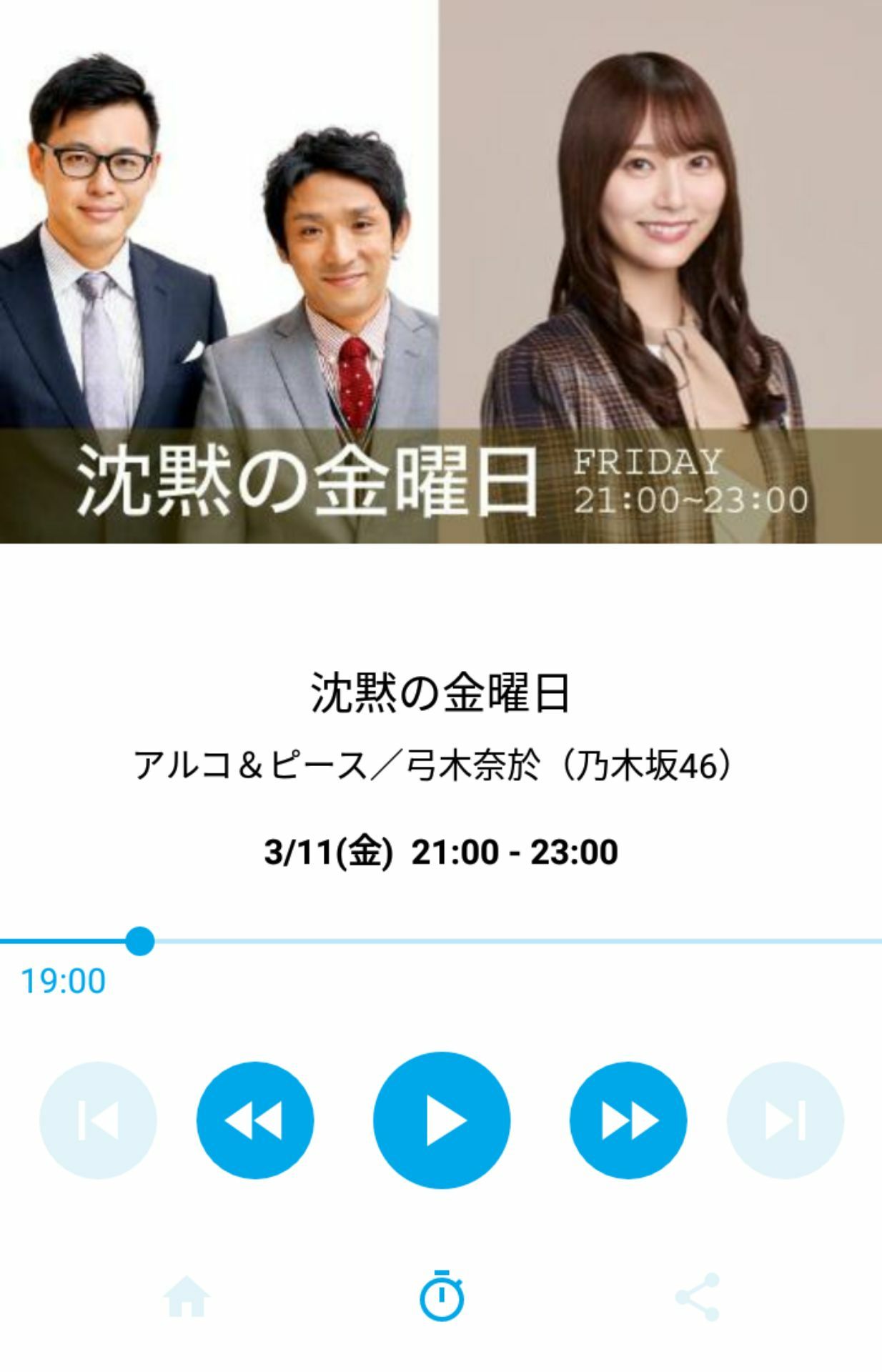Tap the home tab on the left
The width and height of the screenshot is (882, 1372).
(x=187, y=1298)
